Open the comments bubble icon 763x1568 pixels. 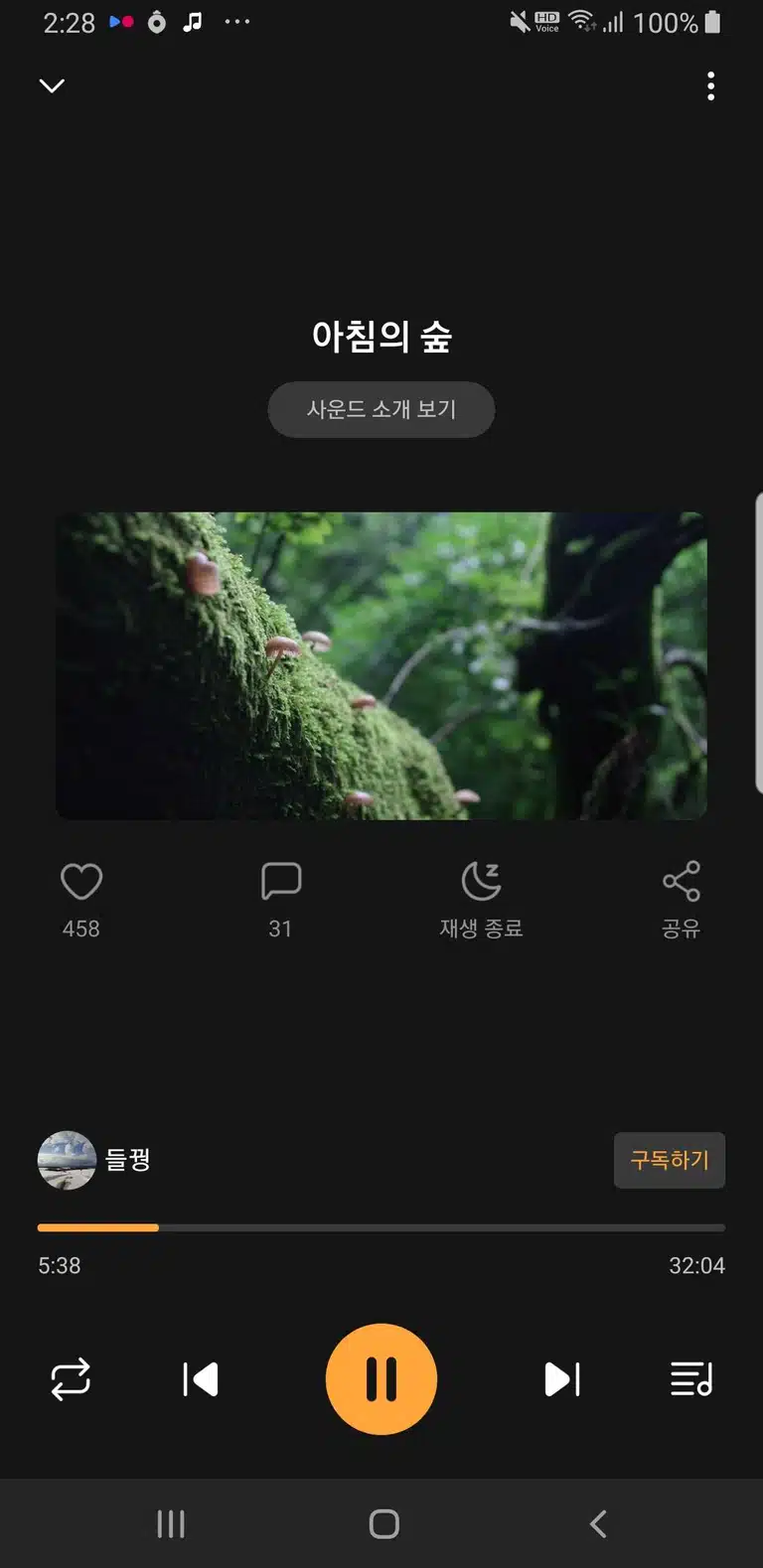click(x=281, y=882)
